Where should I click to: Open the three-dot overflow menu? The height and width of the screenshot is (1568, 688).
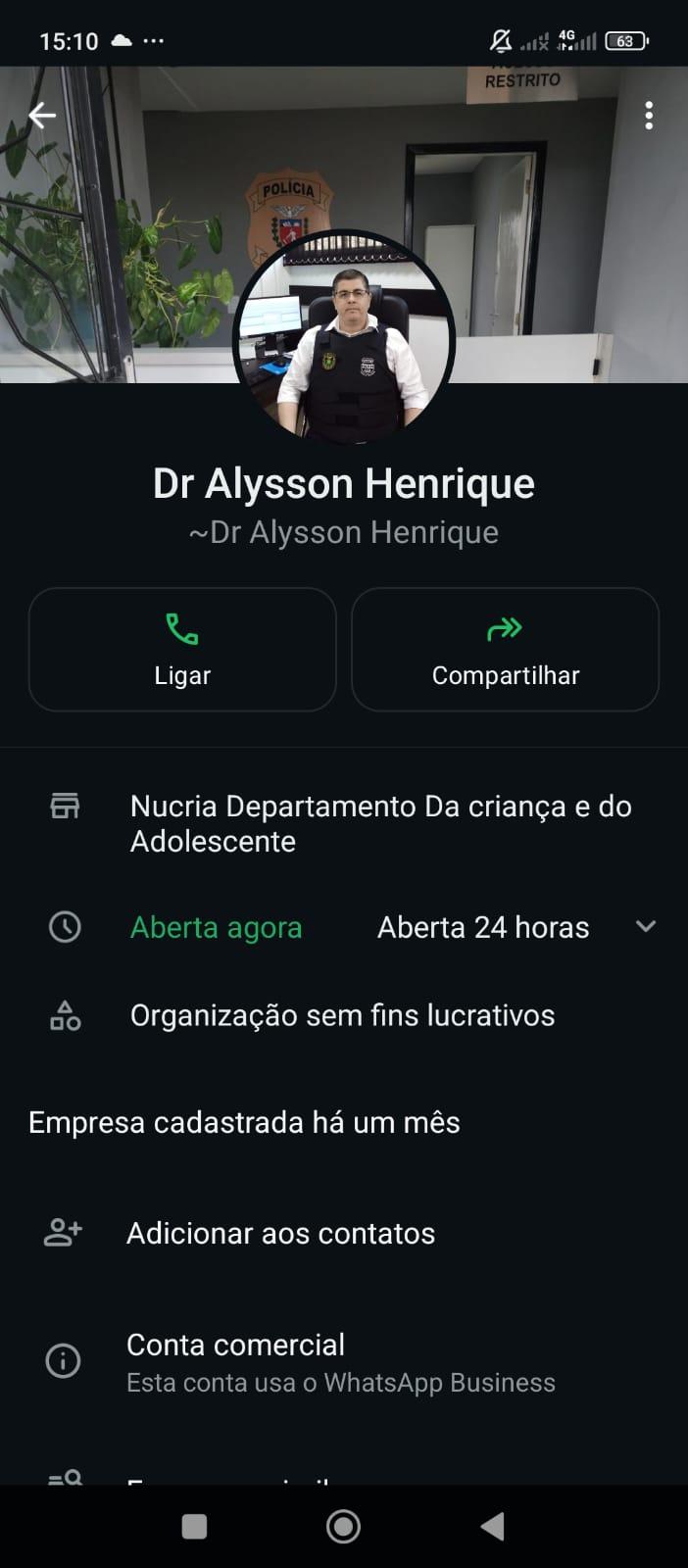tap(649, 116)
